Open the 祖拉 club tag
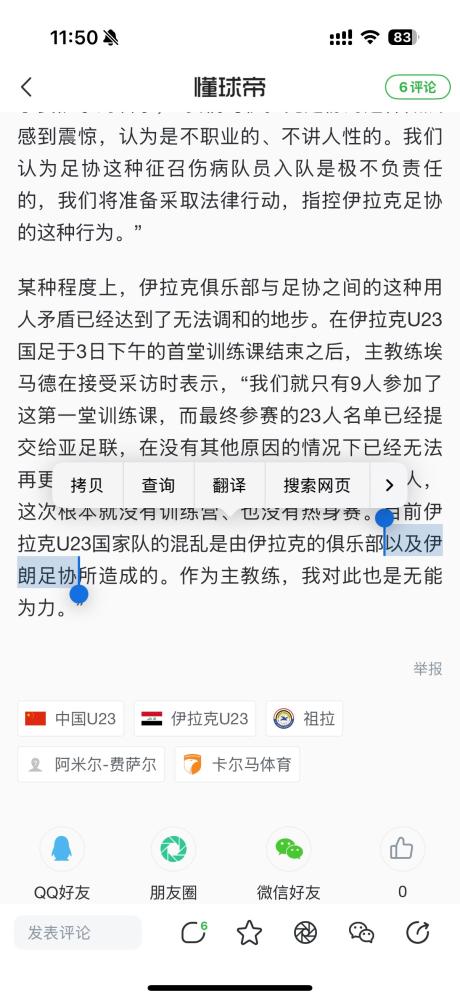The image size is (460, 1000). pos(304,719)
